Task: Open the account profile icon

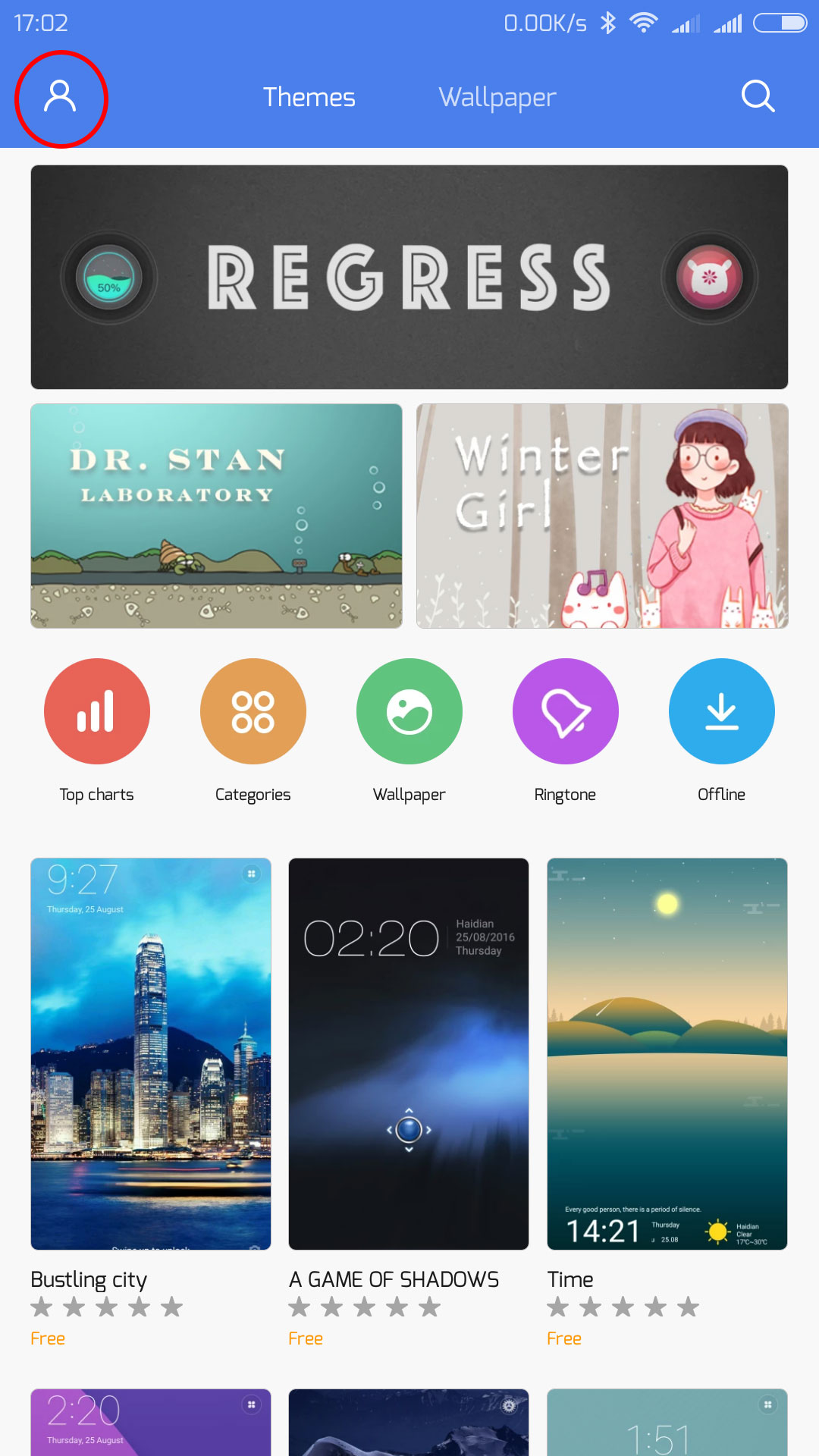Action: (x=60, y=97)
